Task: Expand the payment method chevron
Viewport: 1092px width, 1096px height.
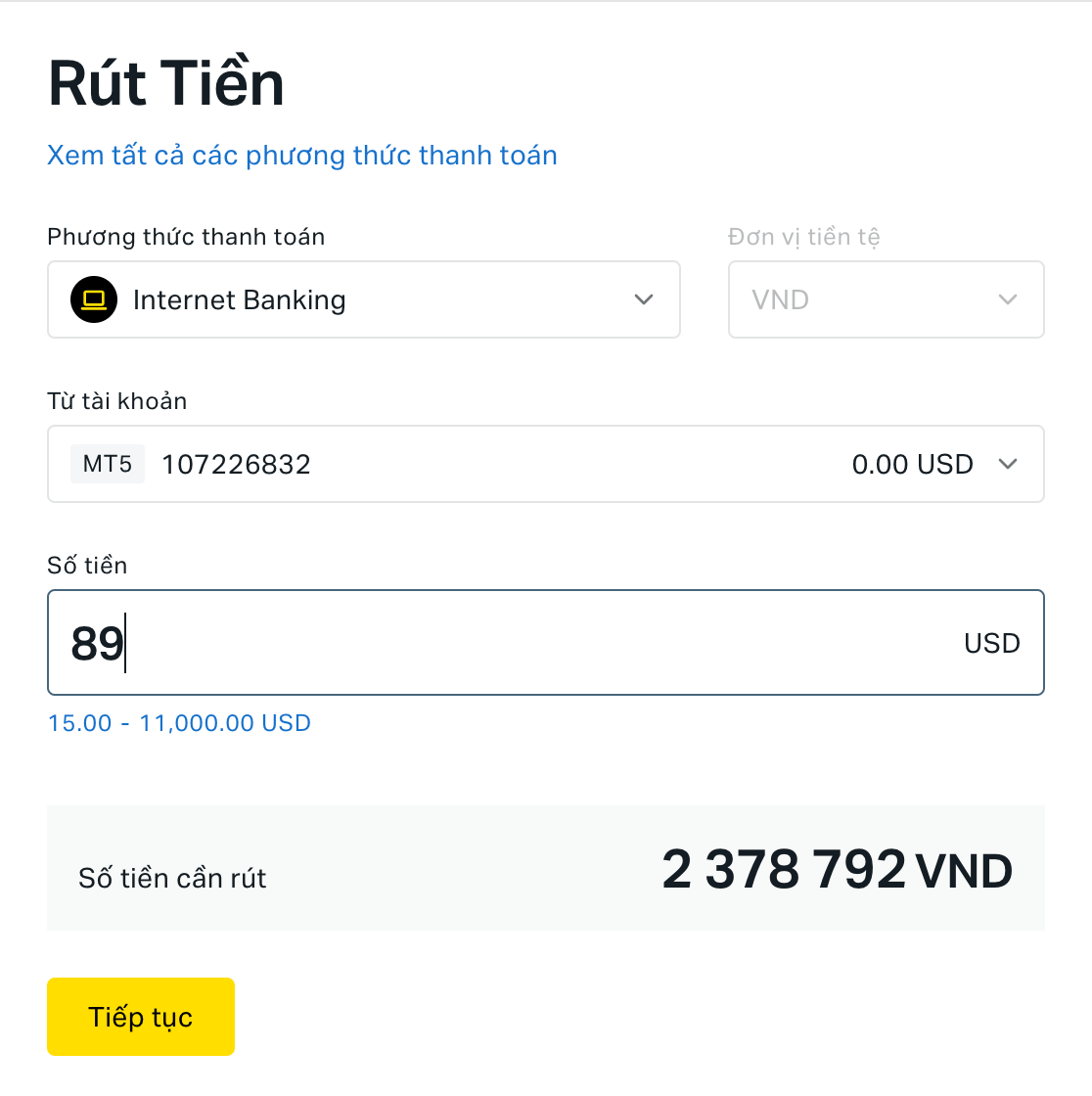Action: coord(644,299)
